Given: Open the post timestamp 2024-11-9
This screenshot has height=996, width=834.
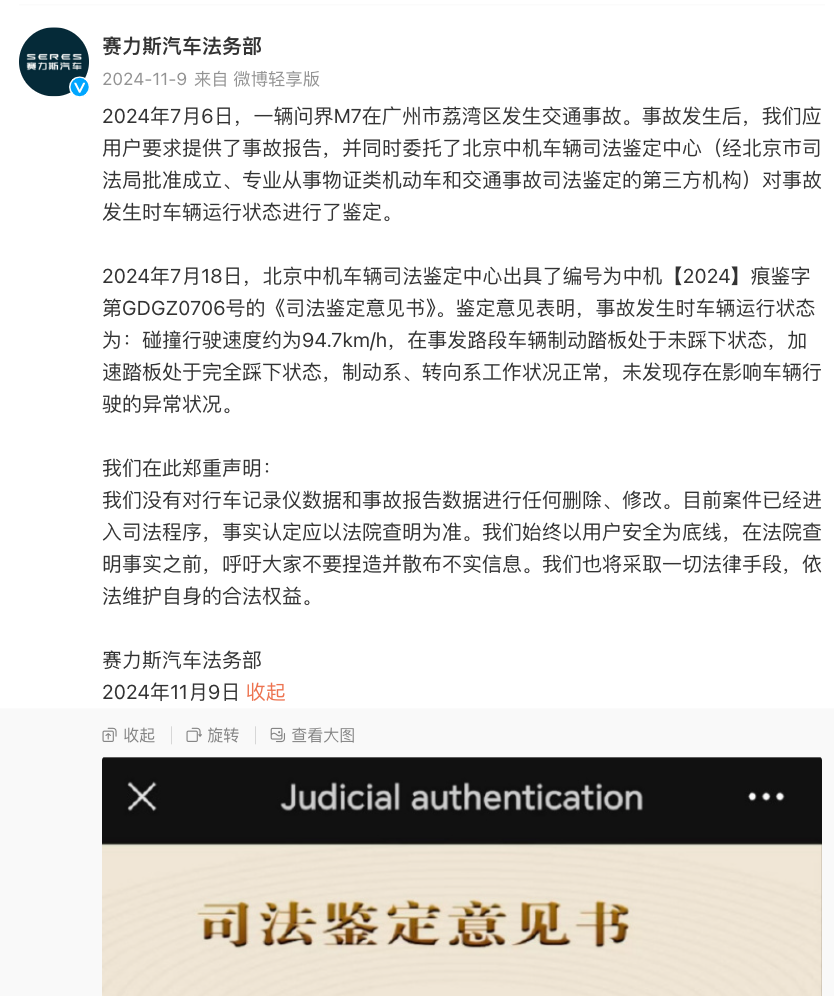Looking at the screenshot, I should click(144, 79).
